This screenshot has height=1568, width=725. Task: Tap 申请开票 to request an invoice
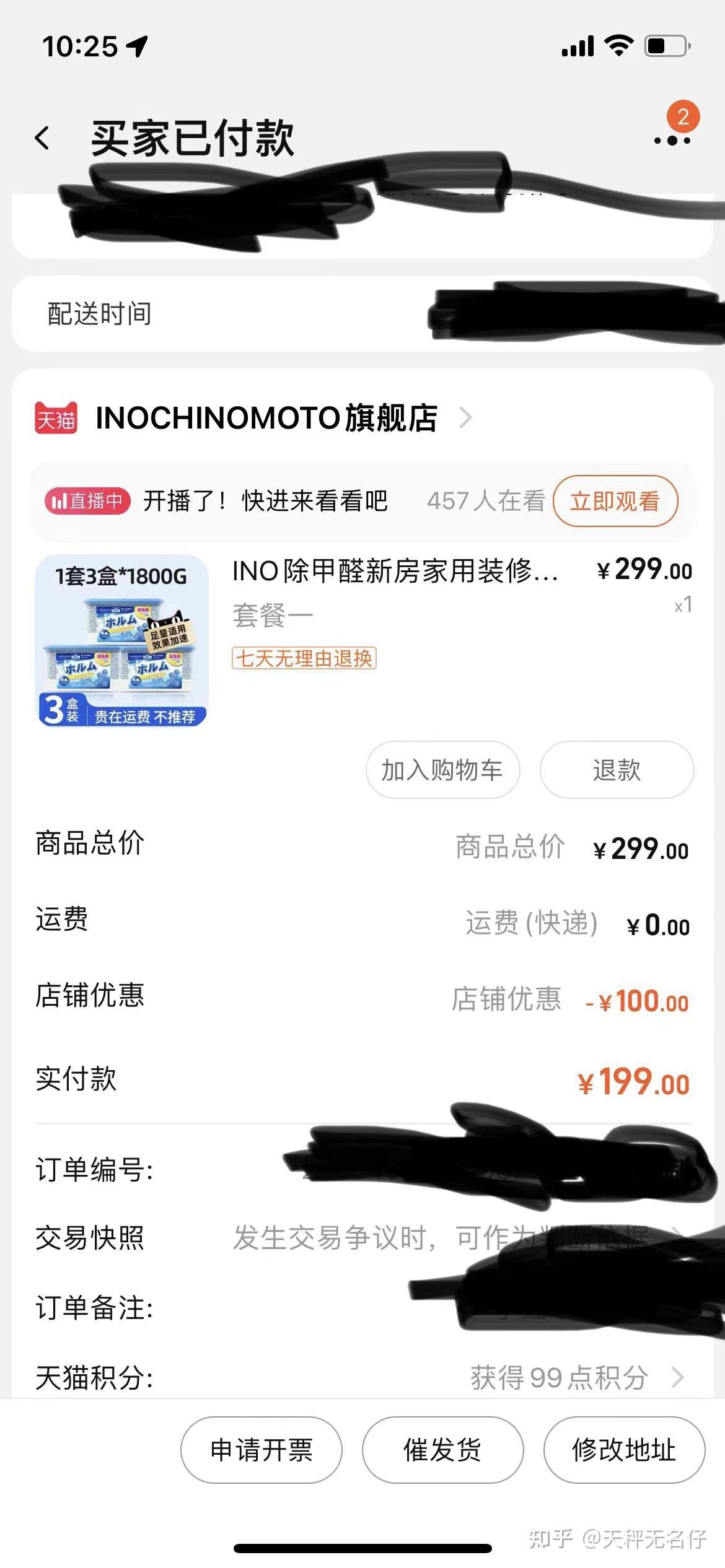[261, 1450]
